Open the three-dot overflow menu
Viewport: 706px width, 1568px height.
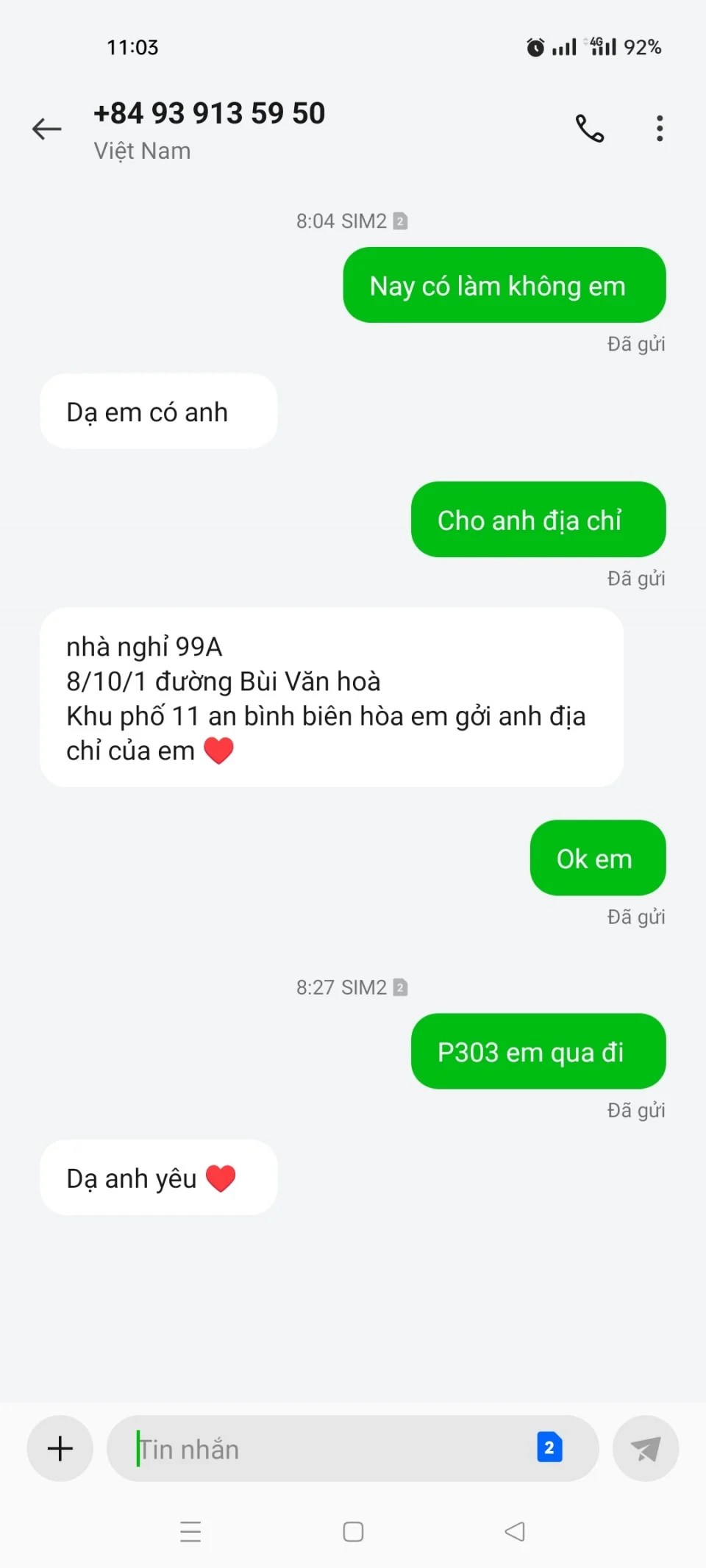coord(660,129)
